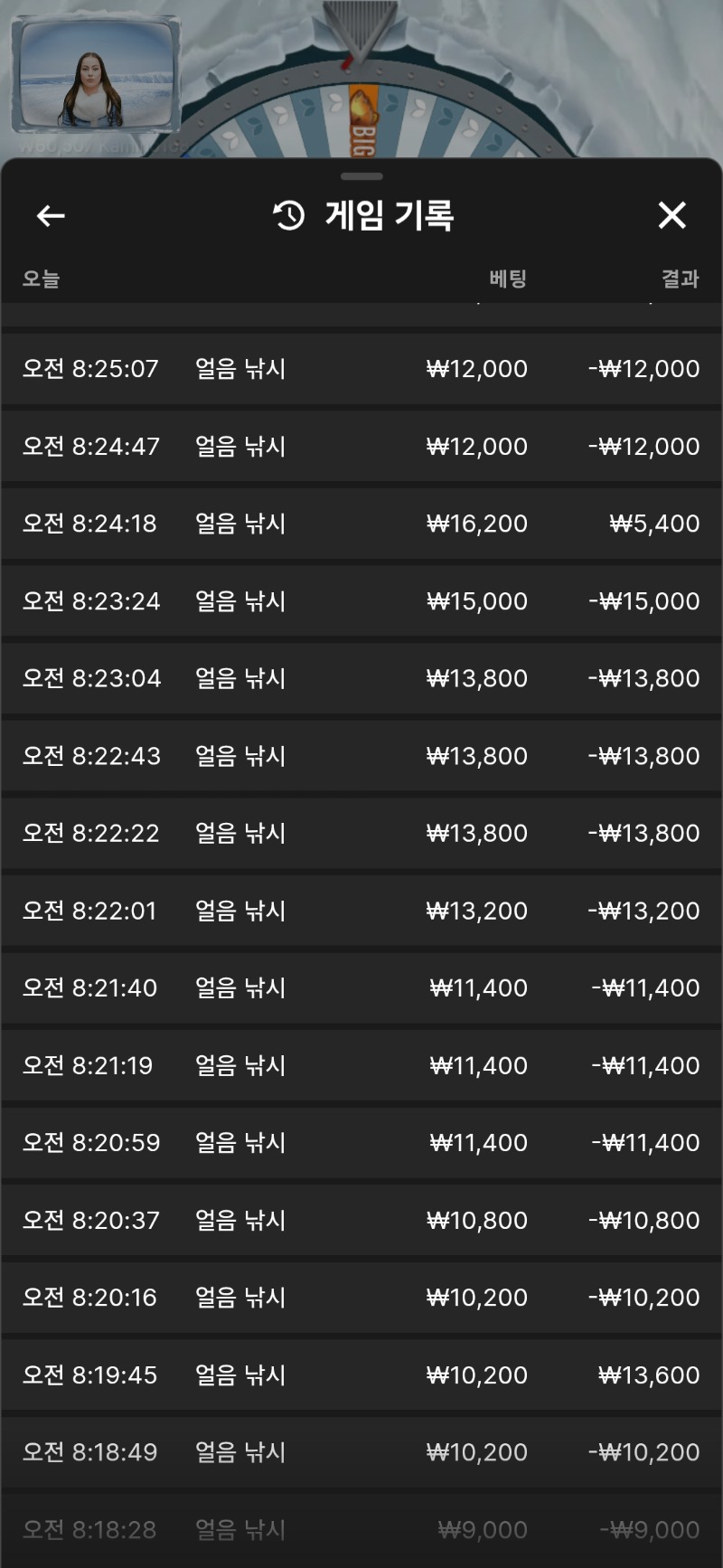The height and width of the screenshot is (1568, 723).
Task: Open the 오전 8:22:01 record with ₩13,200 bet
Action: 361,911
